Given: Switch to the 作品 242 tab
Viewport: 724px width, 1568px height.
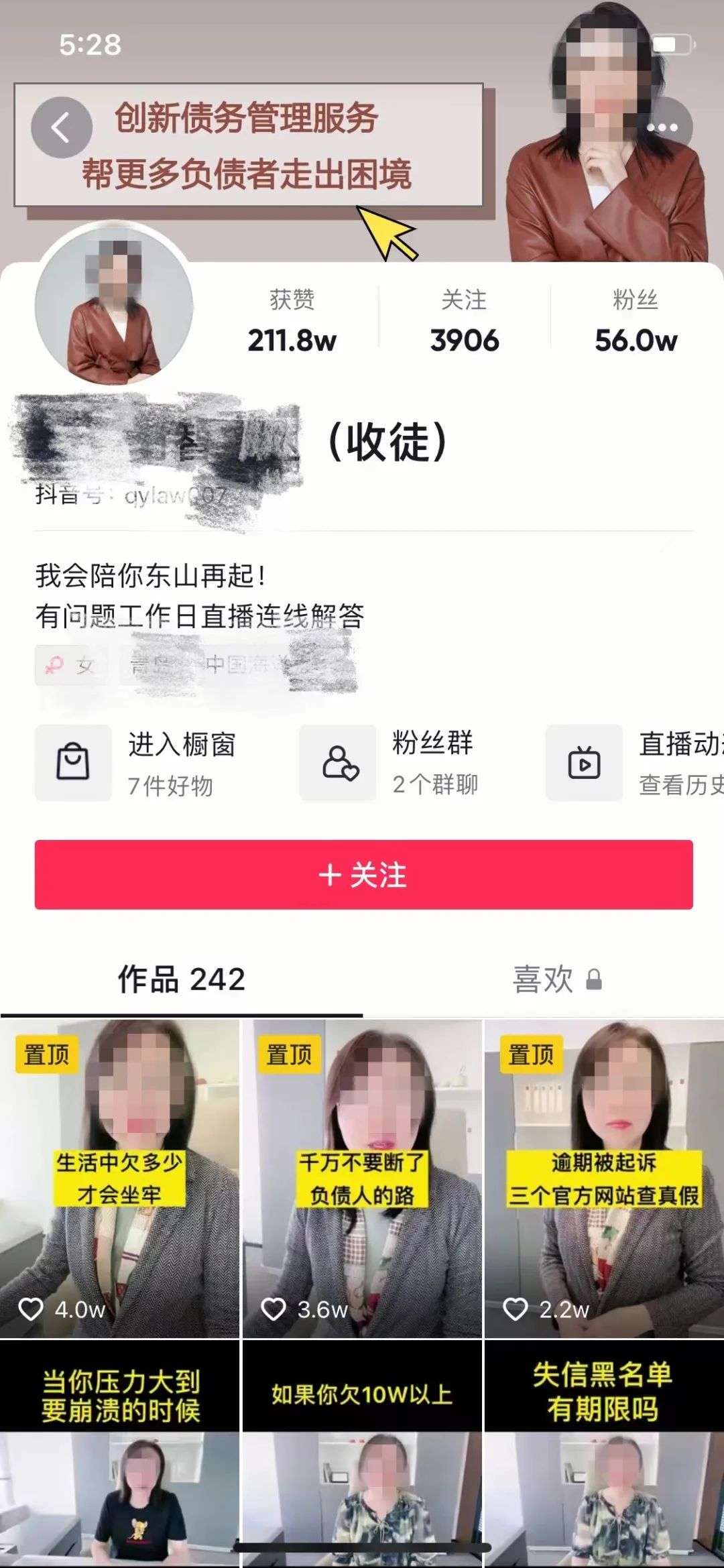Looking at the screenshot, I should pyautogui.click(x=181, y=979).
